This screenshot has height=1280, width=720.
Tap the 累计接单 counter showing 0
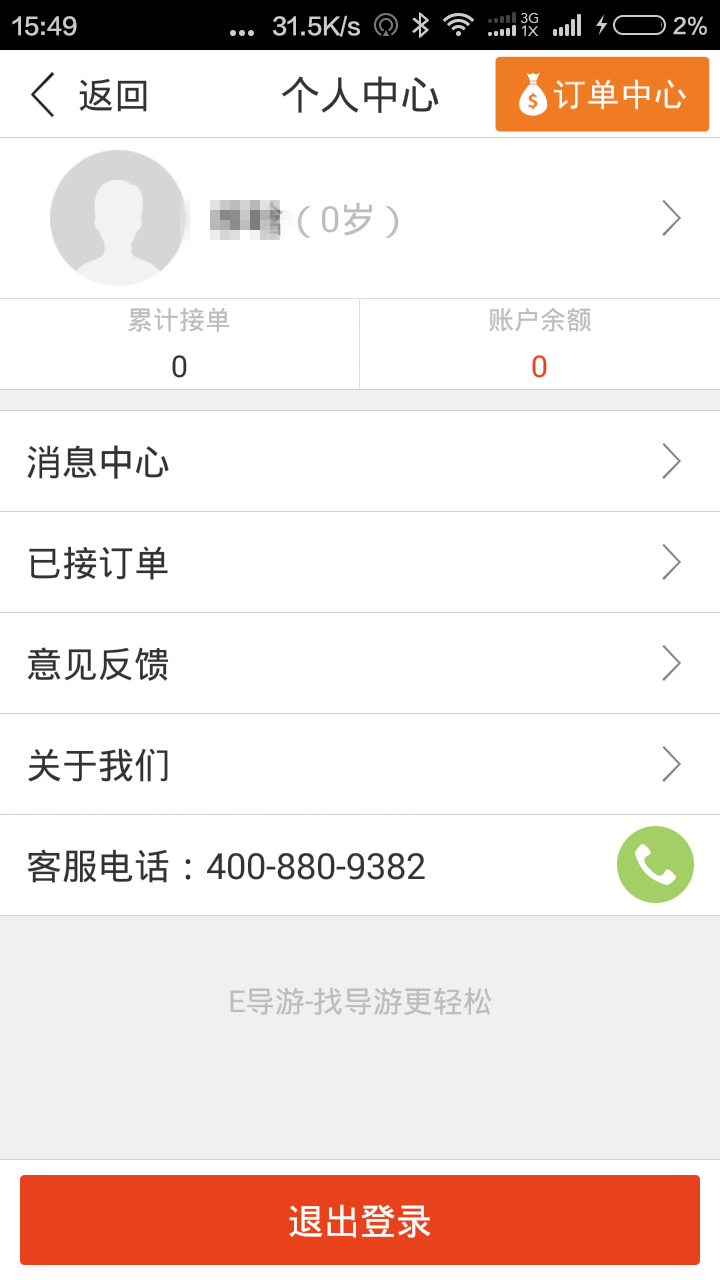[x=179, y=366]
